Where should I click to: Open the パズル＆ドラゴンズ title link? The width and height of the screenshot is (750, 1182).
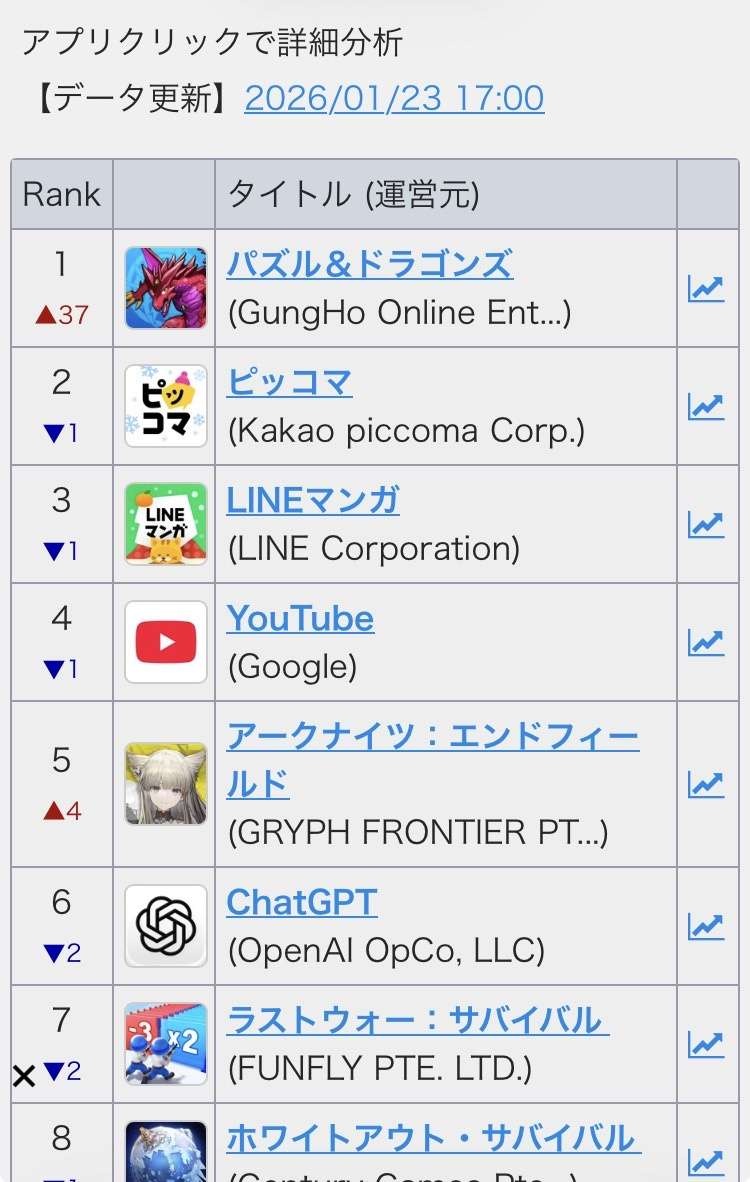[x=370, y=264]
